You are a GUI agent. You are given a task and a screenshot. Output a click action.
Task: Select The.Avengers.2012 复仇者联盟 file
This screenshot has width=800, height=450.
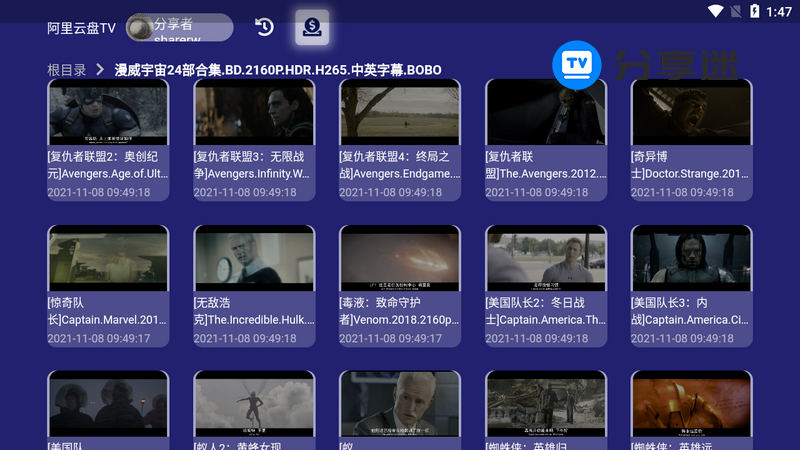point(546,140)
